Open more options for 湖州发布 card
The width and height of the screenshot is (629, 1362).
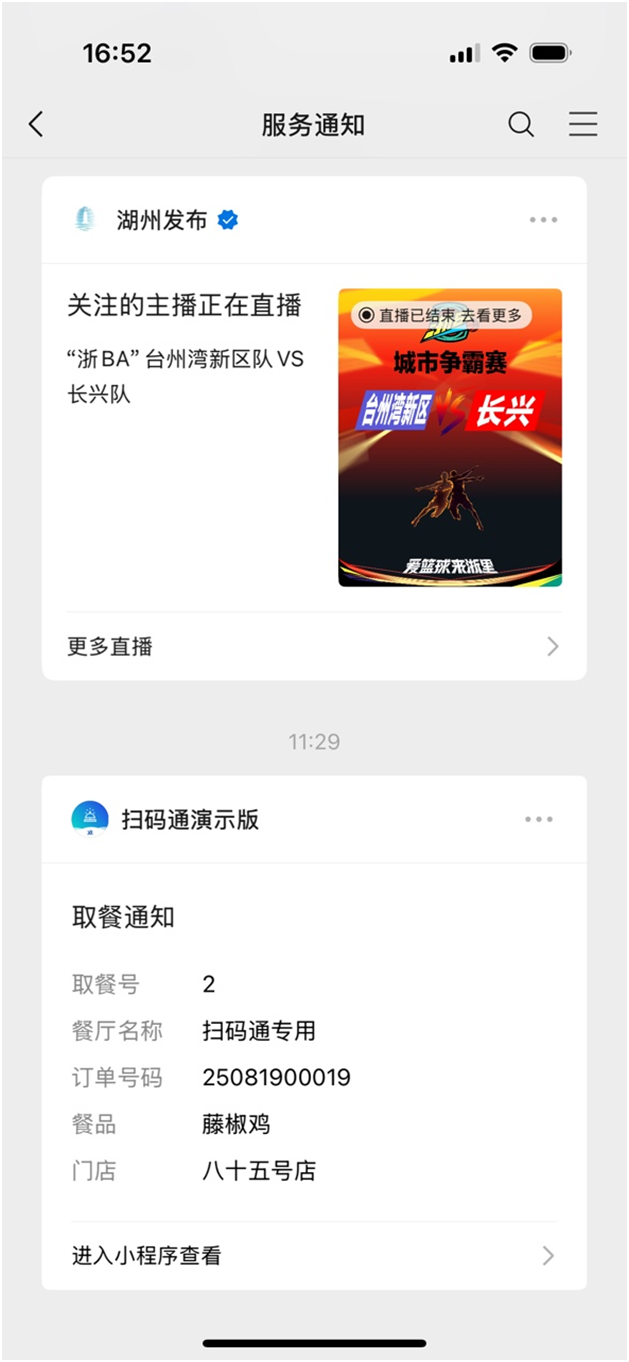click(x=543, y=220)
